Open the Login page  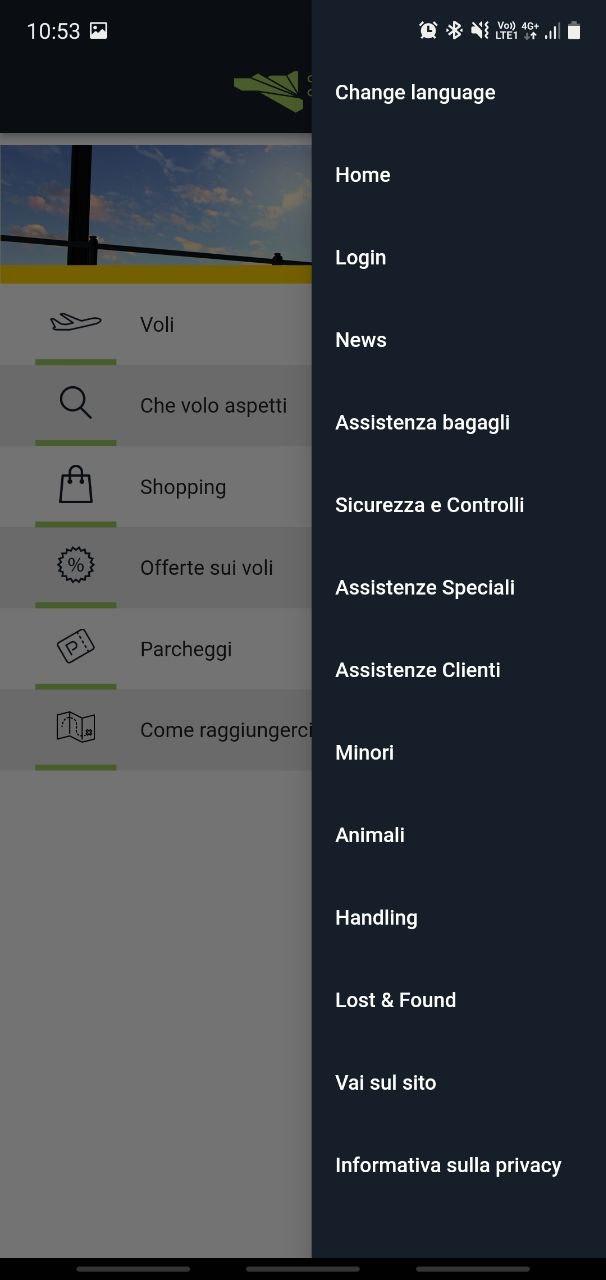[x=361, y=258]
